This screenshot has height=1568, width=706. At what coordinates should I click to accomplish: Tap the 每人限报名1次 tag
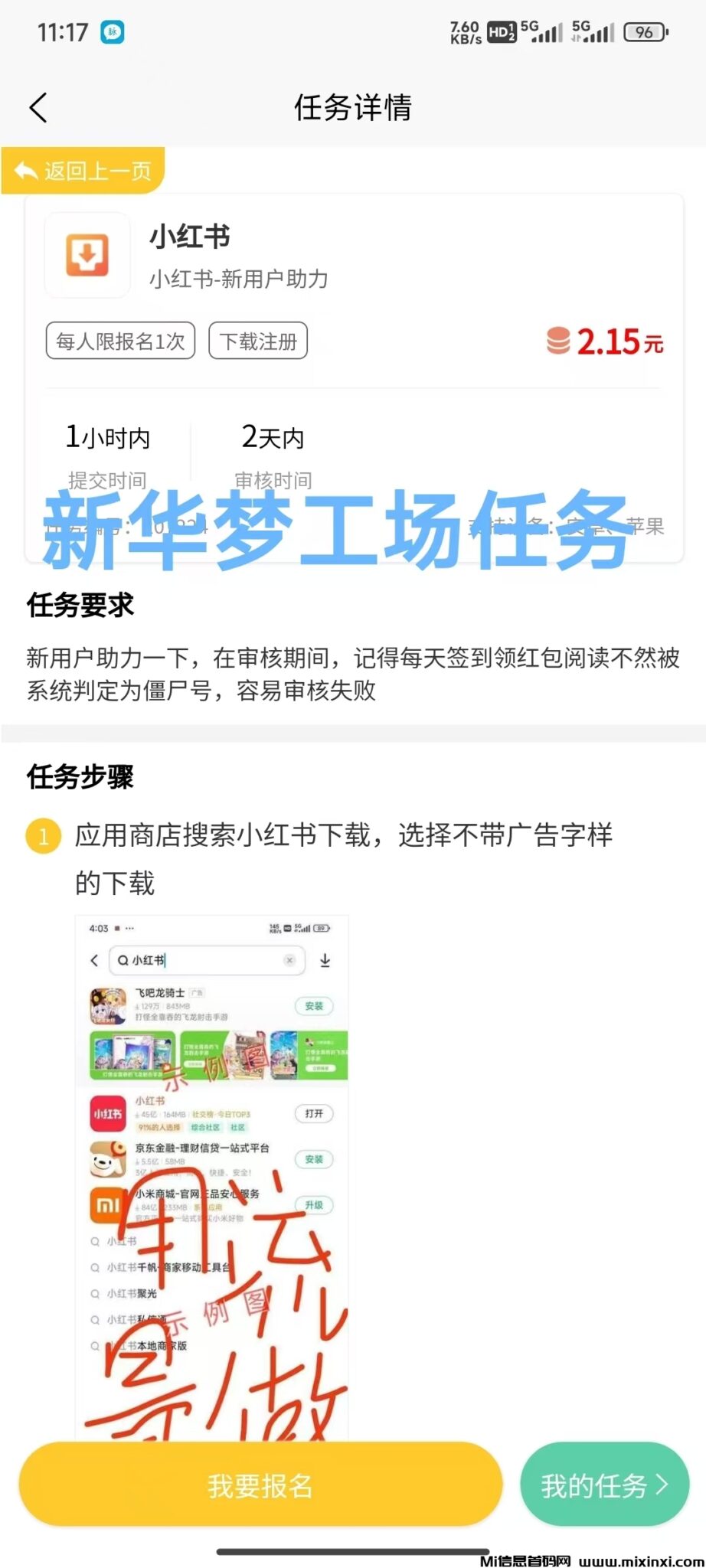[x=119, y=341]
